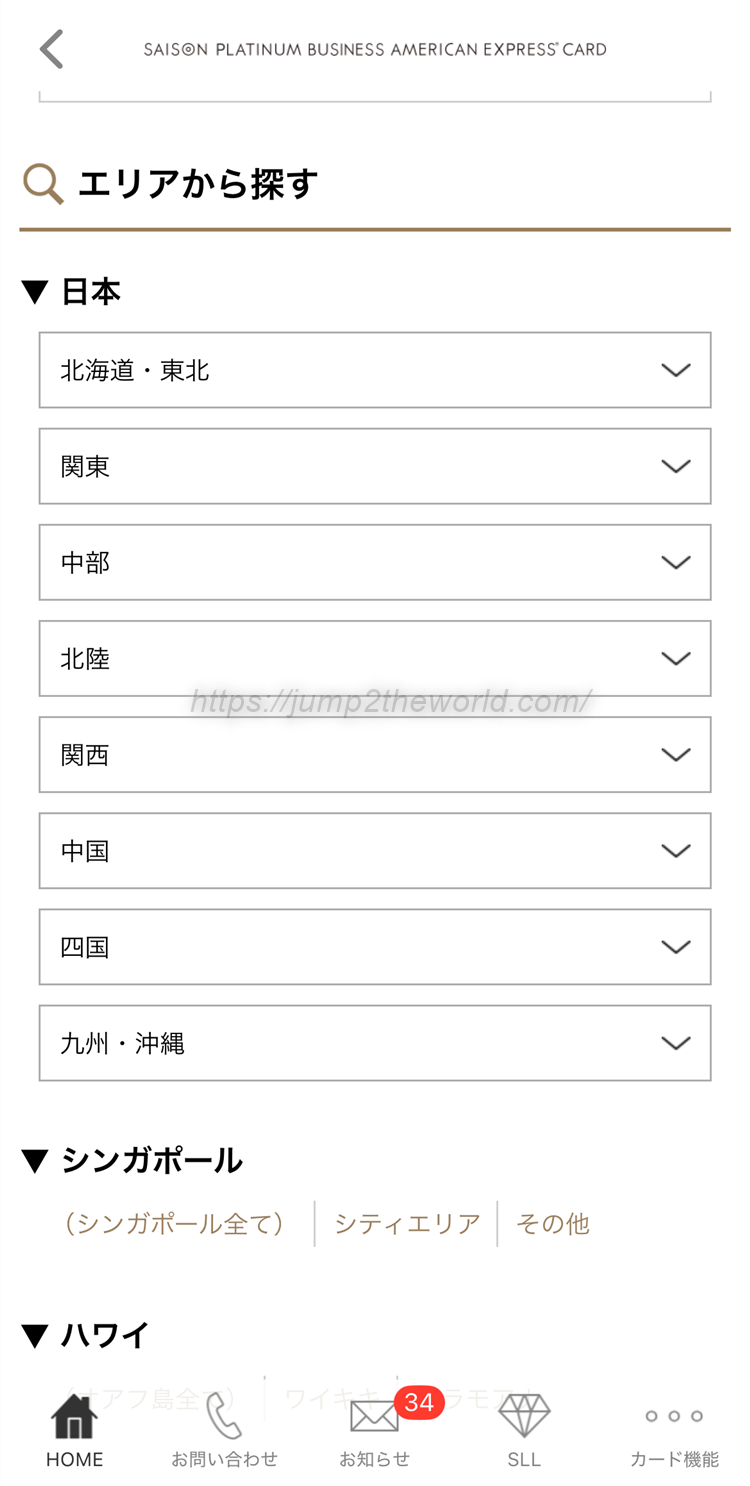Open the お知らせ tab with 34 badge
750x1486 pixels.
(374, 1432)
